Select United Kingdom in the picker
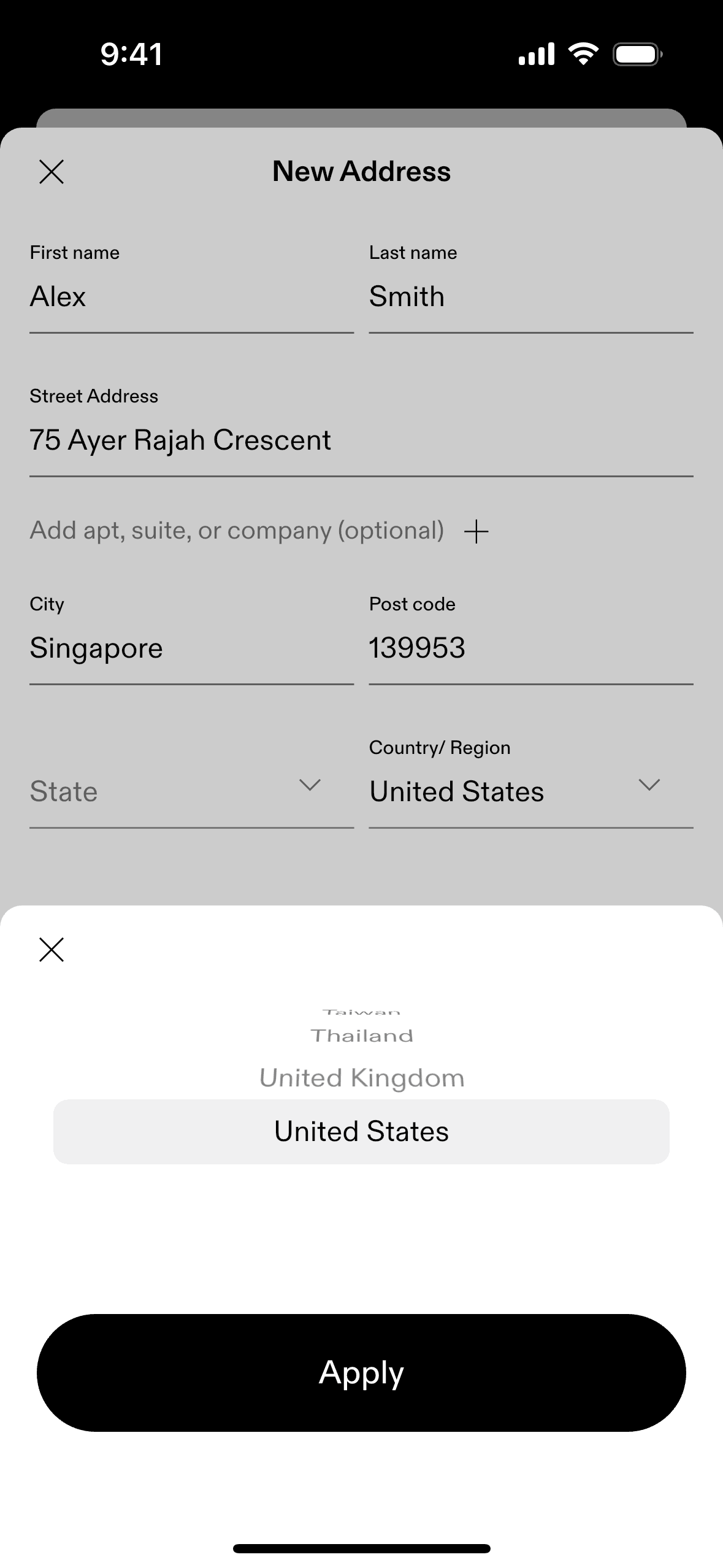723x1568 pixels. (x=361, y=1078)
